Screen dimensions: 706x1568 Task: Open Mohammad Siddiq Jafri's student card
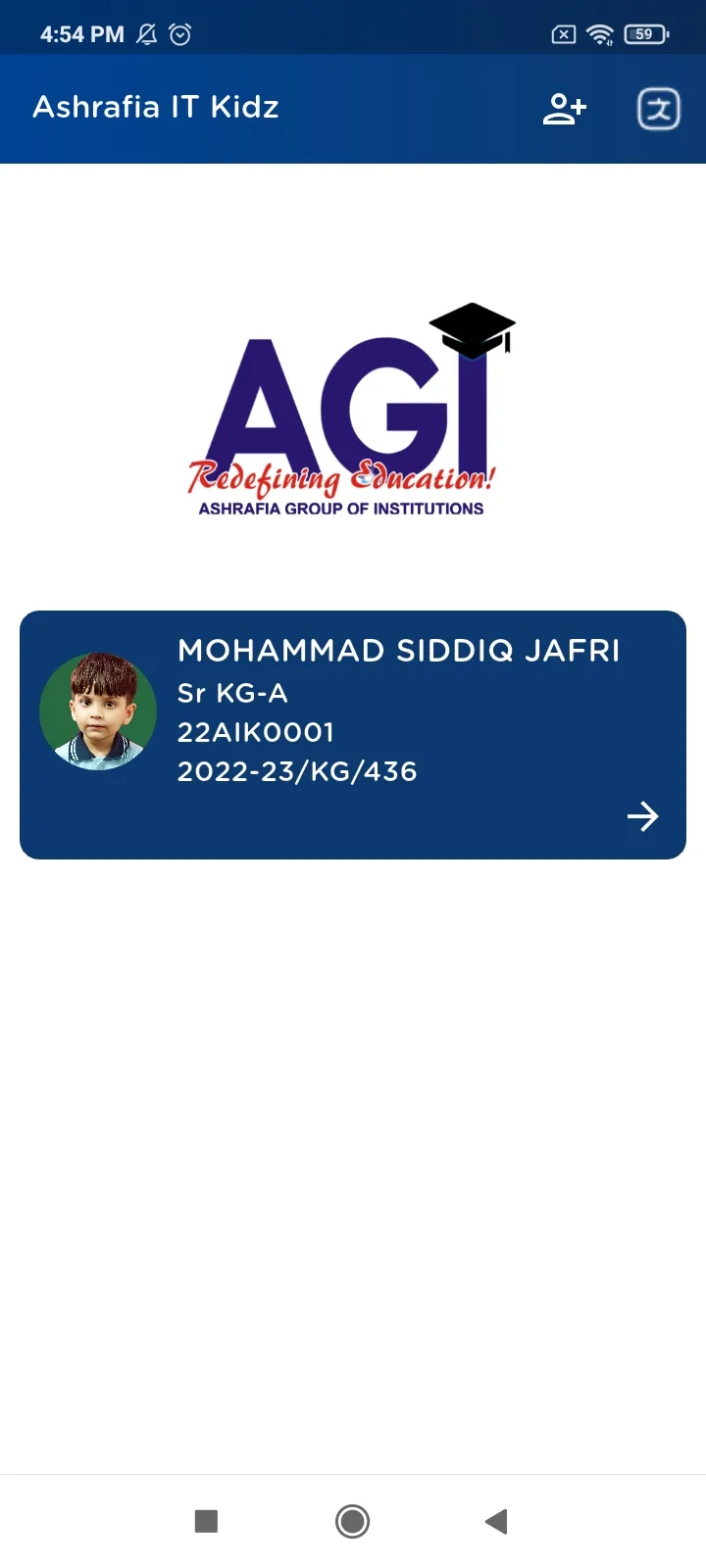(x=353, y=735)
